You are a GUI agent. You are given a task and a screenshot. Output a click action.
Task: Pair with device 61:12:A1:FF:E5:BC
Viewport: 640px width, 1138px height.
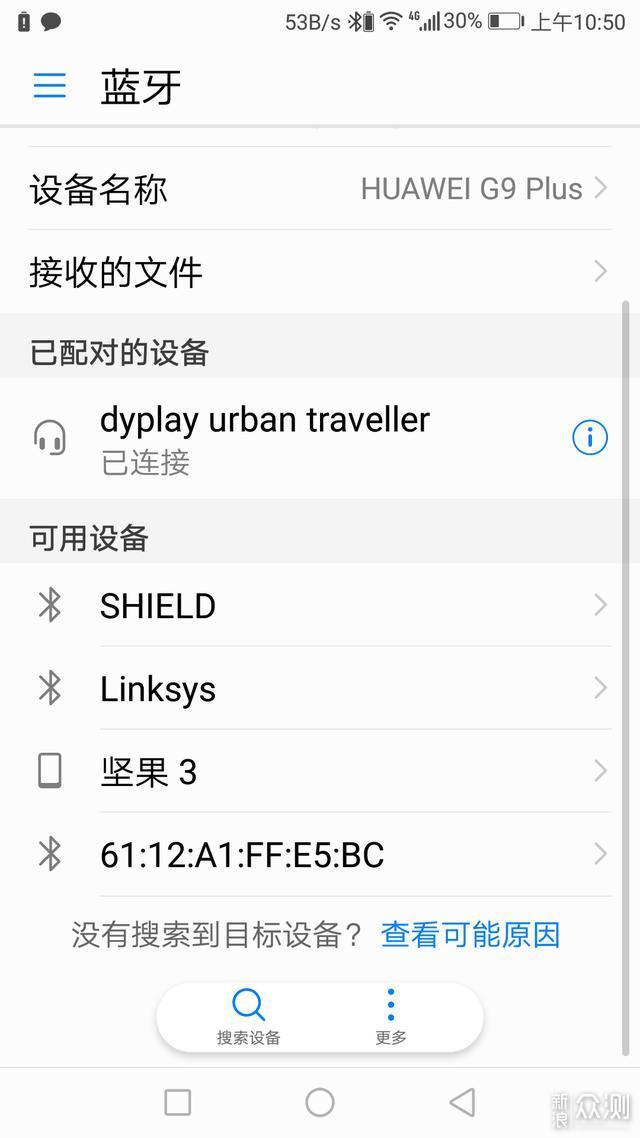pyautogui.click(x=320, y=854)
